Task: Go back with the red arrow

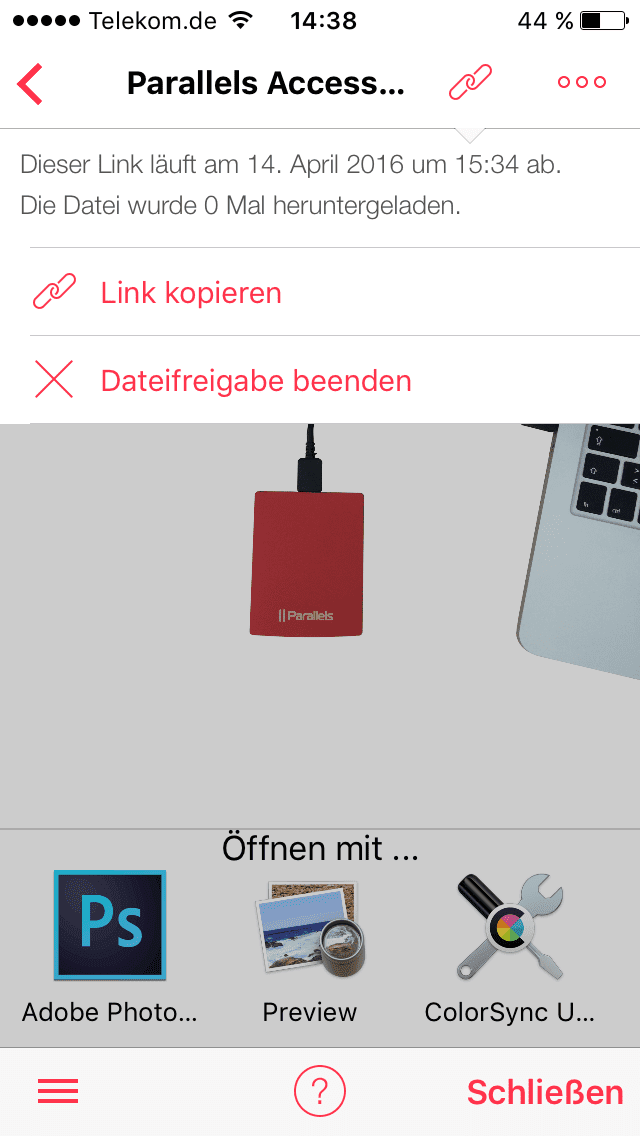Action: tap(30, 83)
